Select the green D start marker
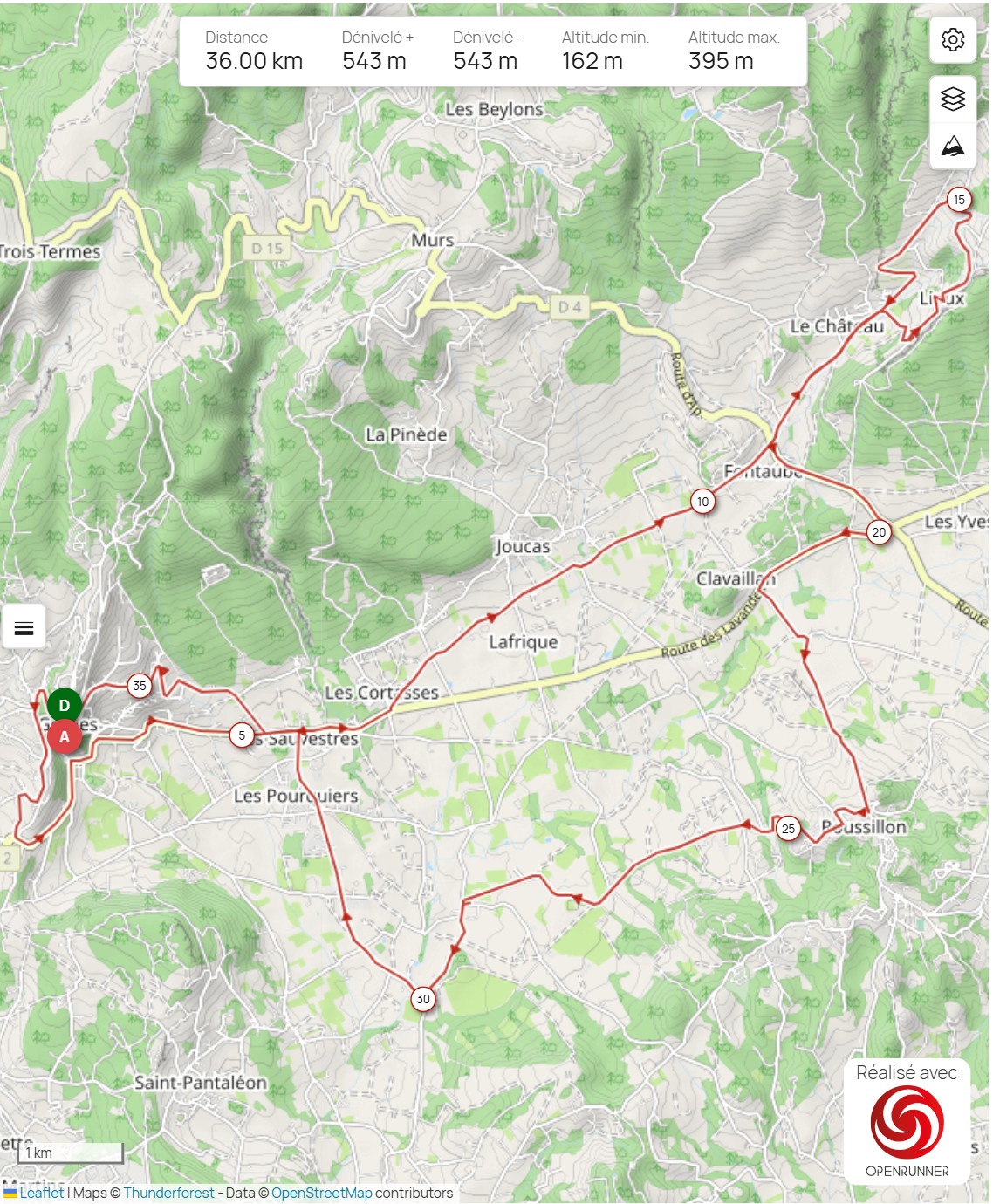993x1204 pixels. [65, 705]
